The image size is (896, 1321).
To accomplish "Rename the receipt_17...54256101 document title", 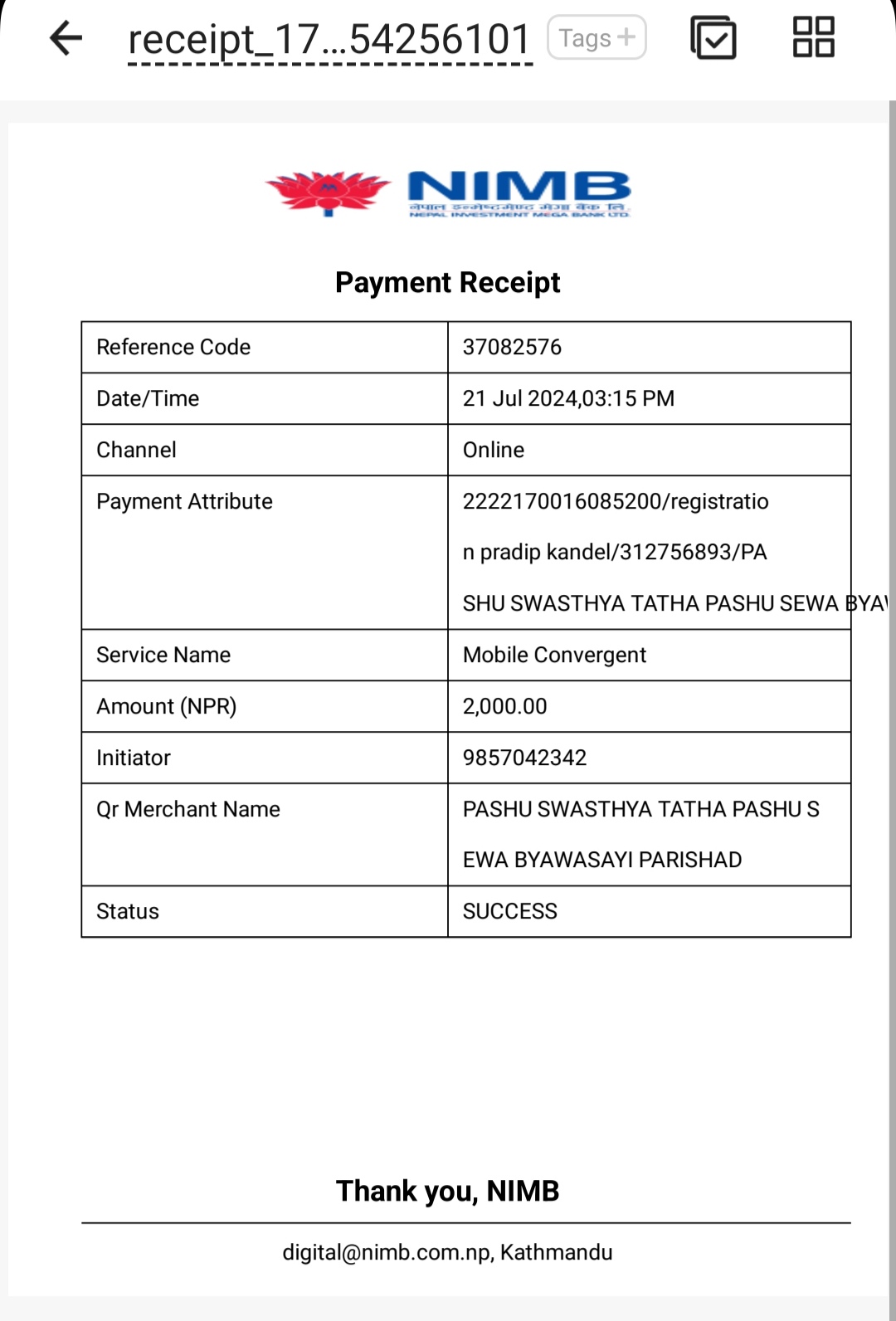I will tap(329, 39).
